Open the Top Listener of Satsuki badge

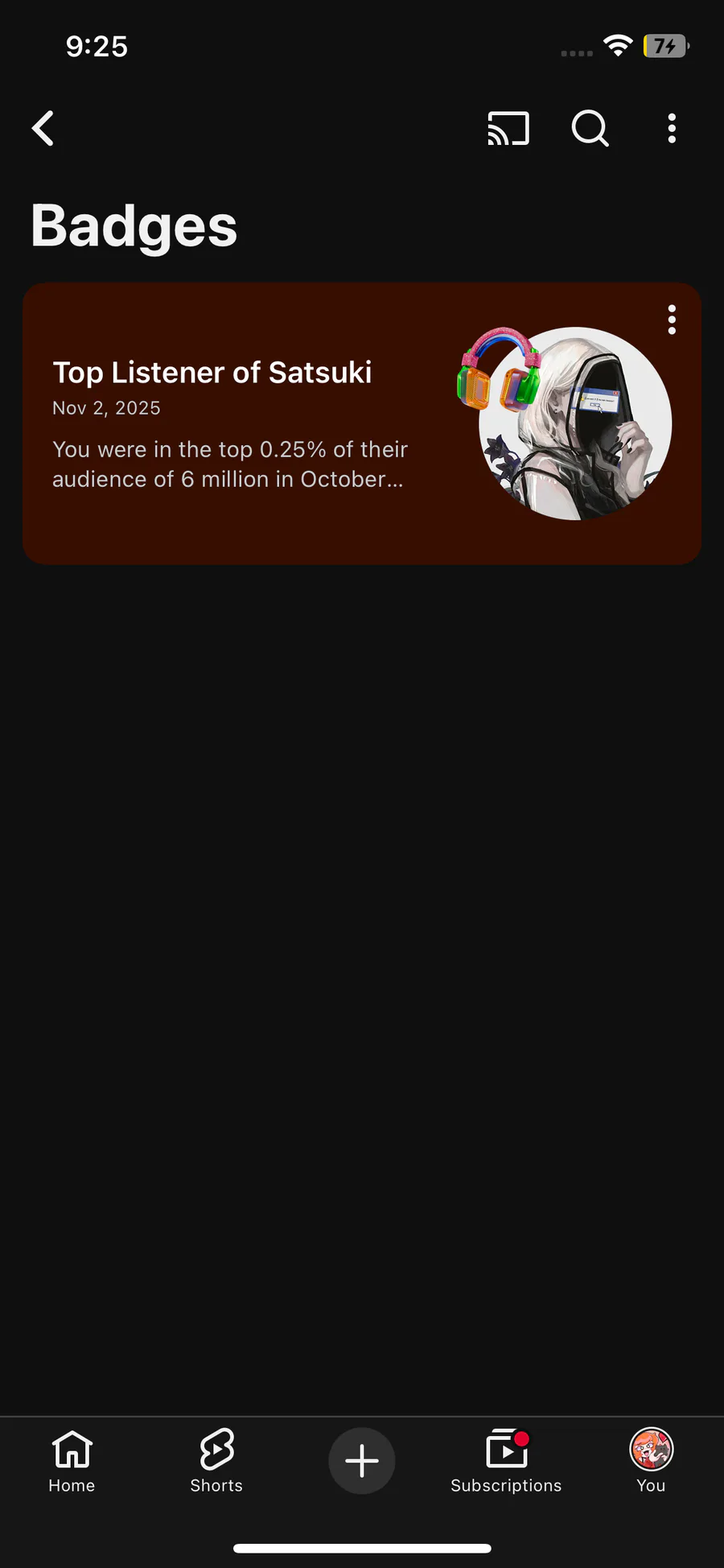(x=241, y=424)
